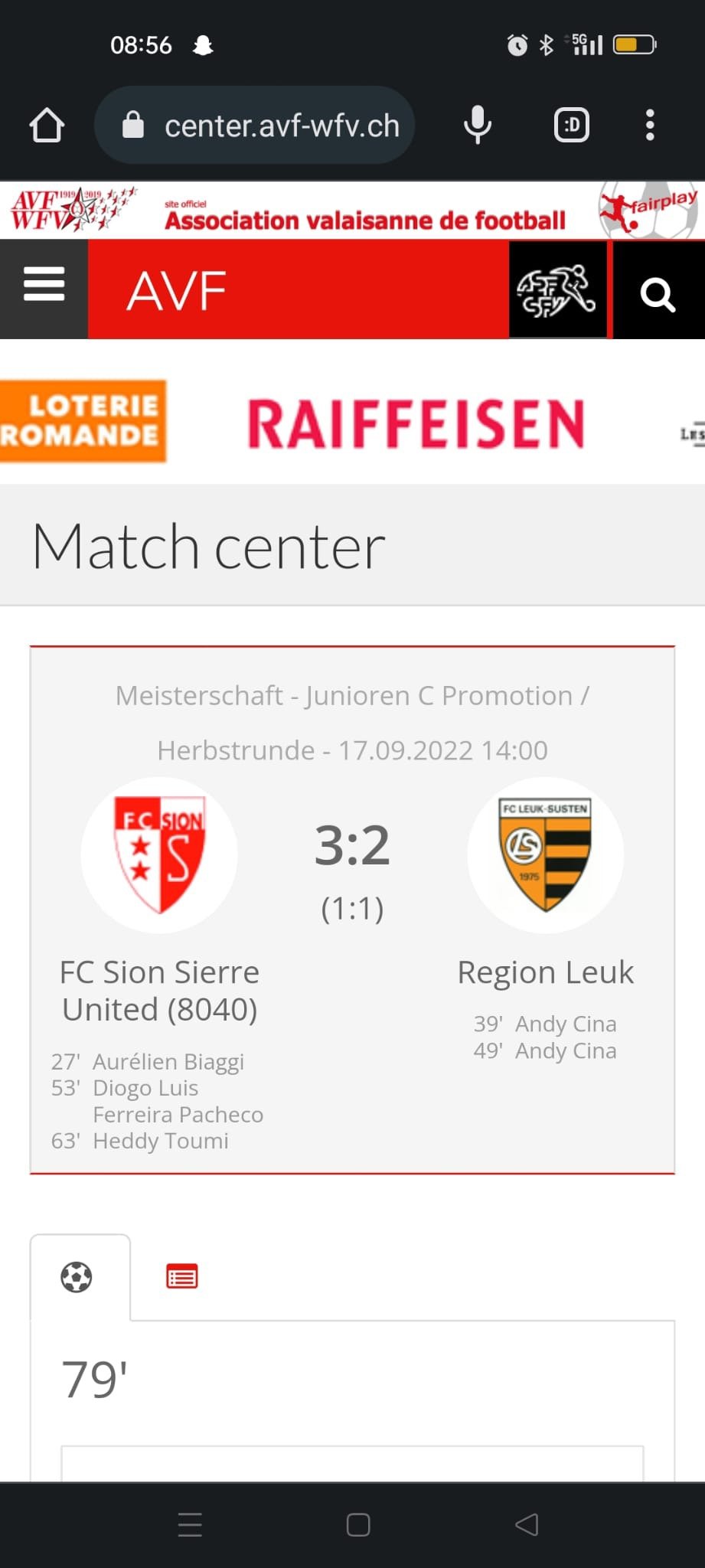The height and width of the screenshot is (1568, 705).
Task: Open the browser tab switcher
Action: (571, 125)
